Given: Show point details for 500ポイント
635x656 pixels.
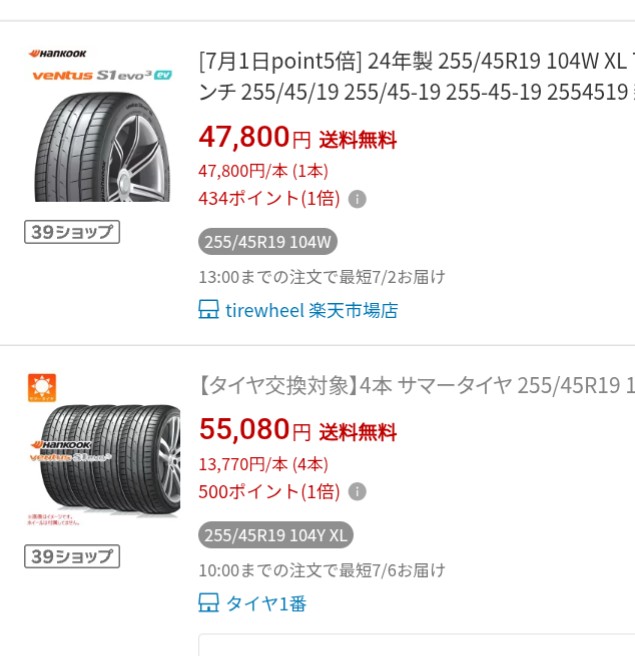Looking at the screenshot, I should point(357,492).
